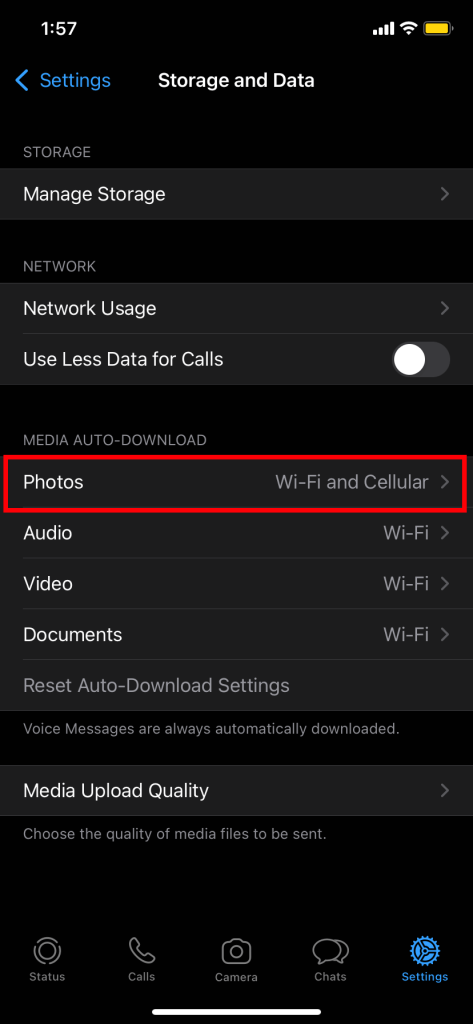Open Network Usage
473x1024 pixels.
pos(236,308)
